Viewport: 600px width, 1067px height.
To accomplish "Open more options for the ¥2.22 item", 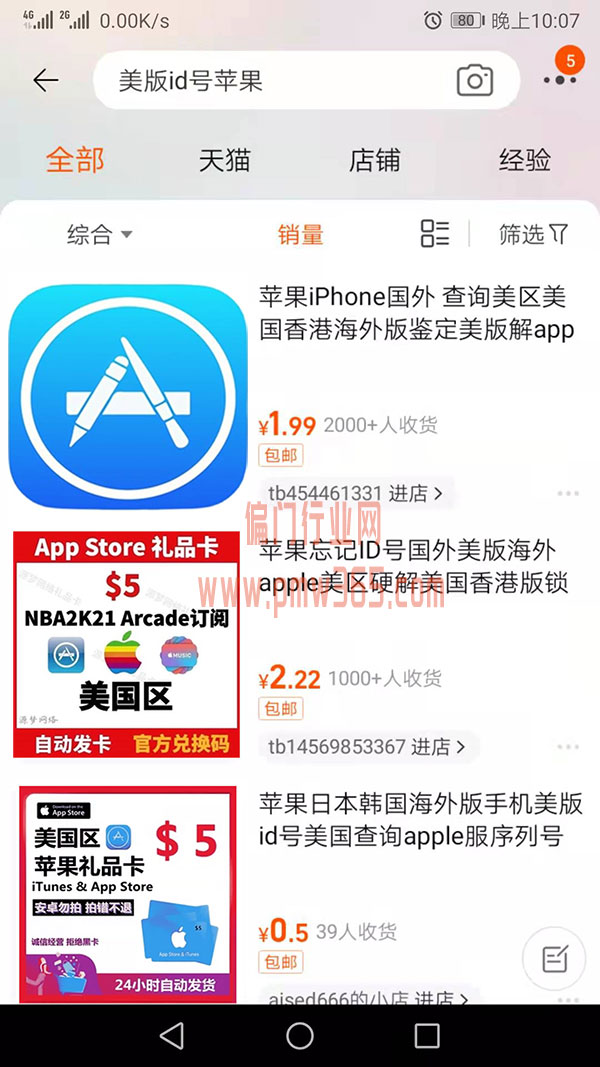I will 568,747.
